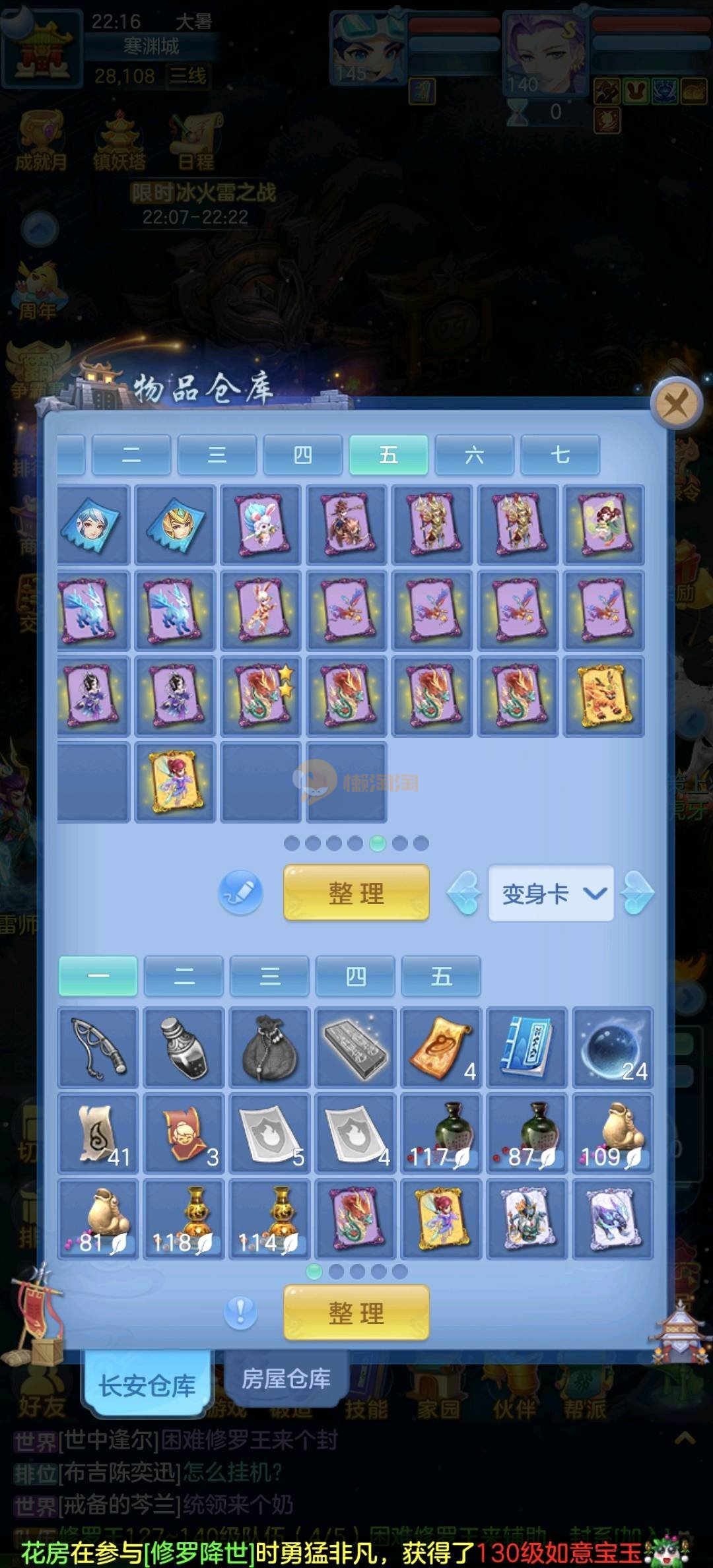This screenshot has width=713, height=1568.
Task: Switch to warehouse page 六
Action: pyautogui.click(x=474, y=455)
